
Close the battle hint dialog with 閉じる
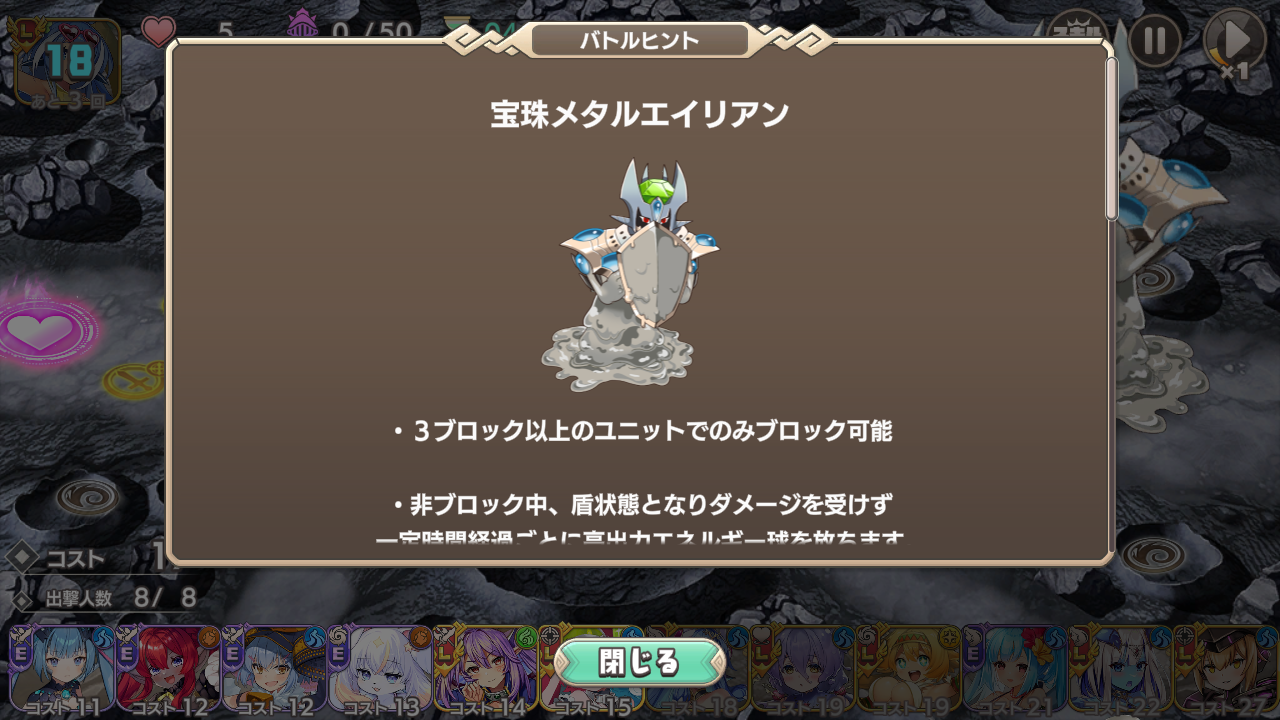pyautogui.click(x=639, y=662)
